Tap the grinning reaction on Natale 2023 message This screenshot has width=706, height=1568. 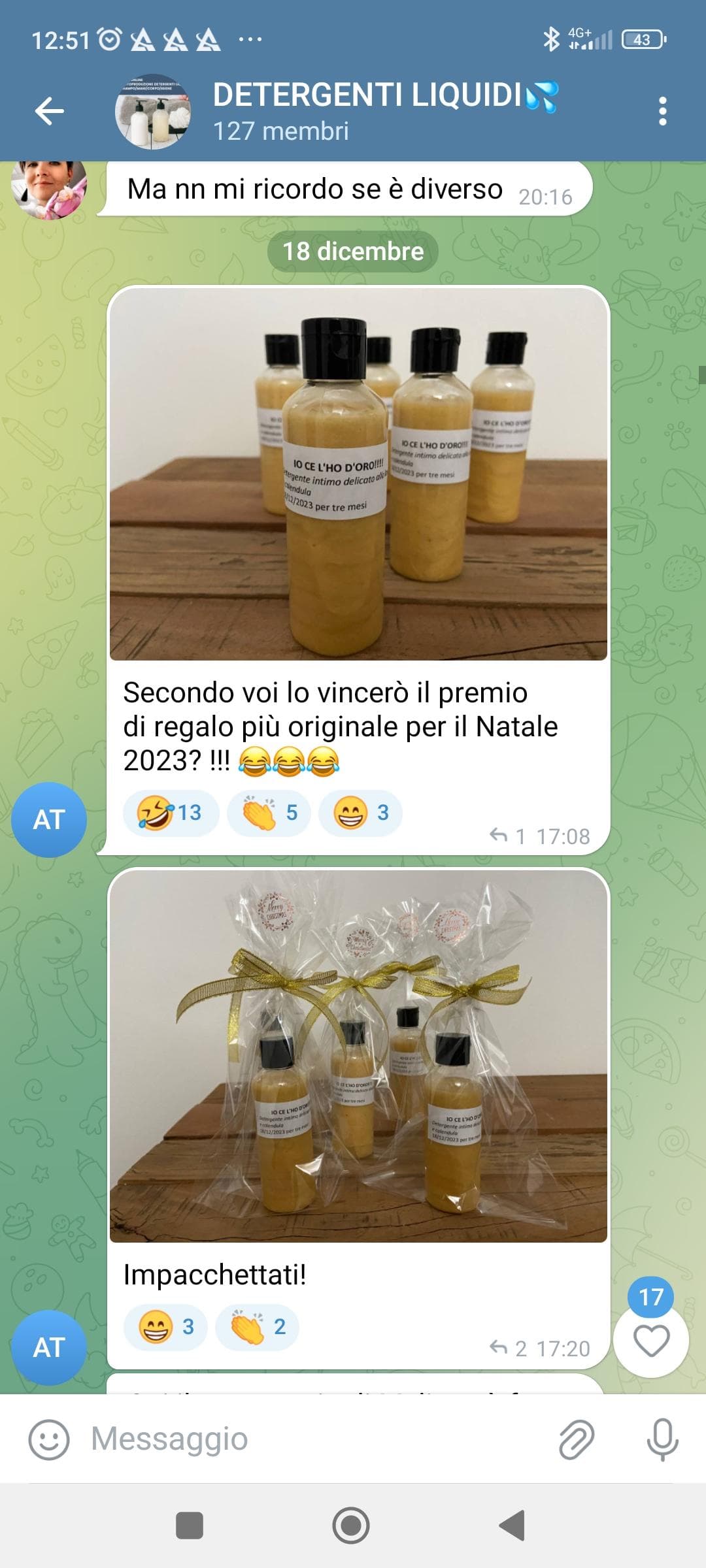pos(360,813)
